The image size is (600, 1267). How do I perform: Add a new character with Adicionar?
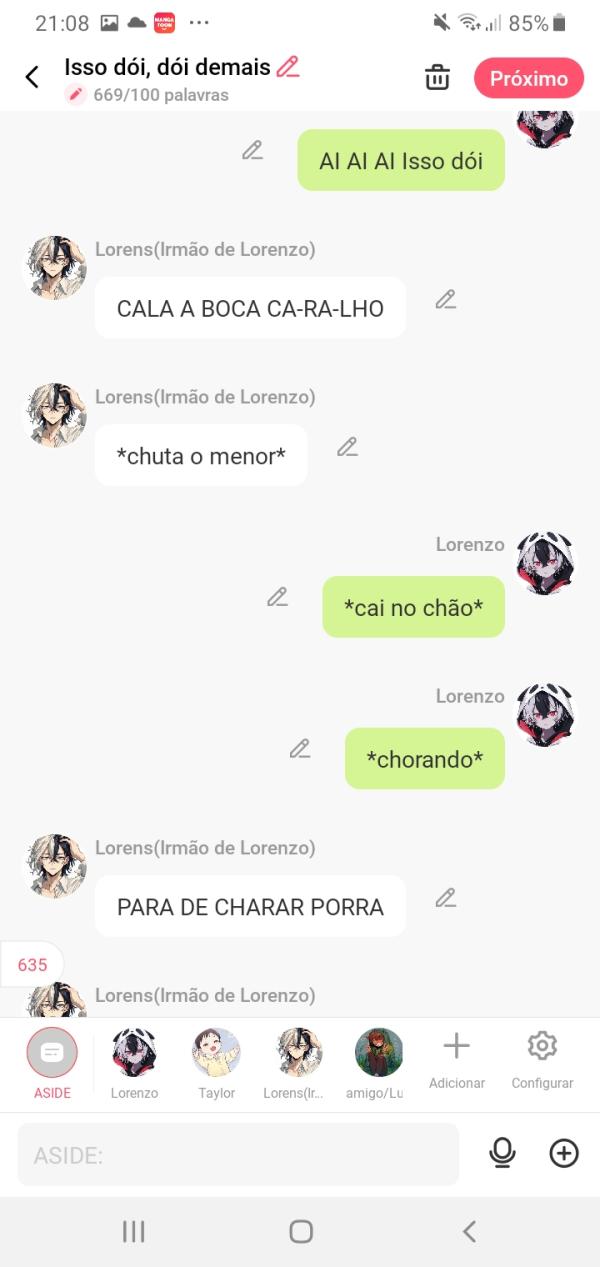pos(456,1059)
